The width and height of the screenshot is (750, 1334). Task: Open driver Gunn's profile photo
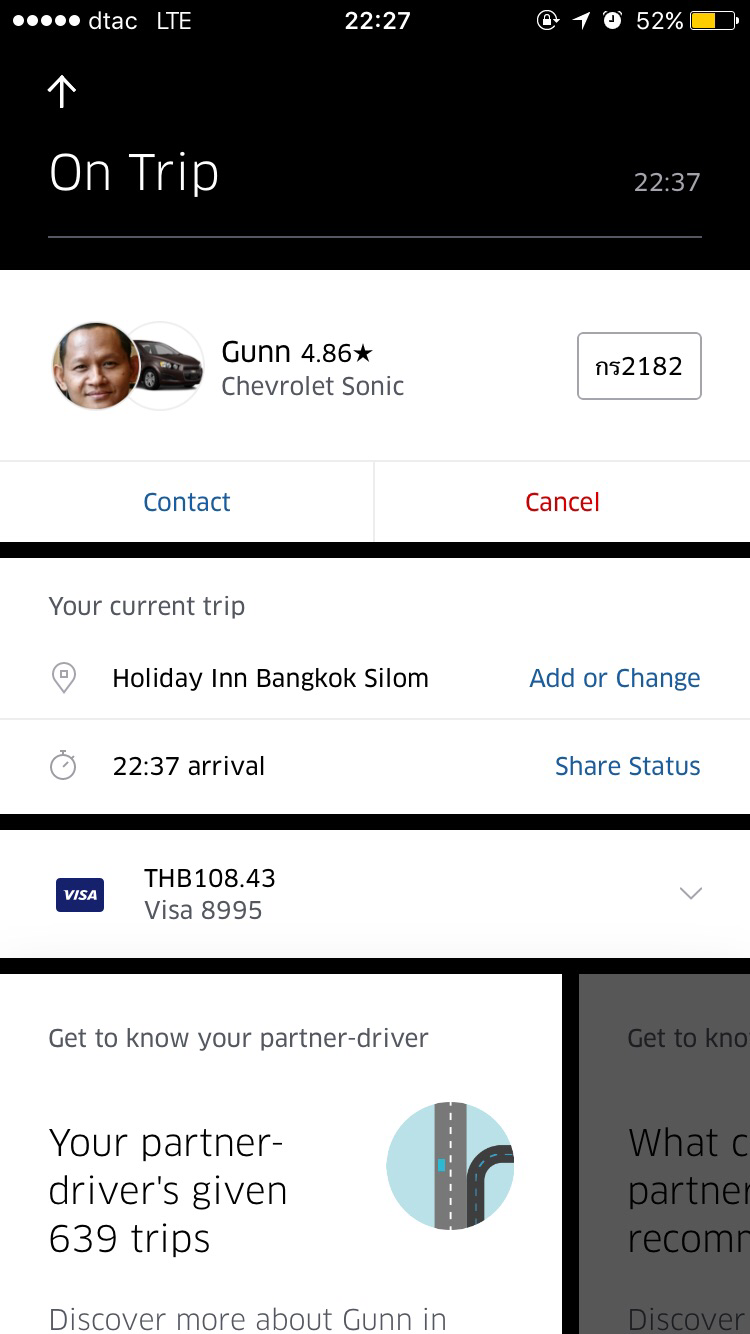[95, 366]
